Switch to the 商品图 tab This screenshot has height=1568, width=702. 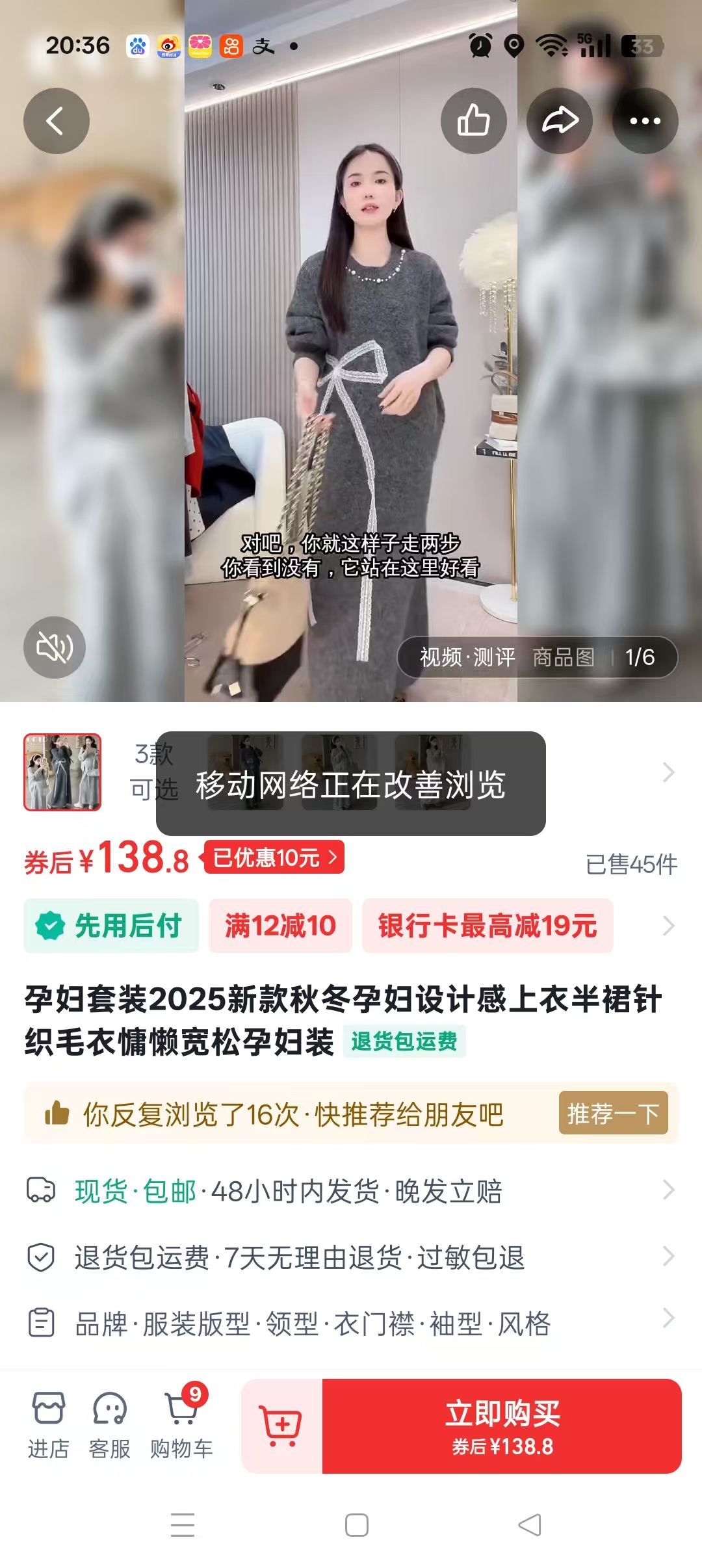click(563, 657)
